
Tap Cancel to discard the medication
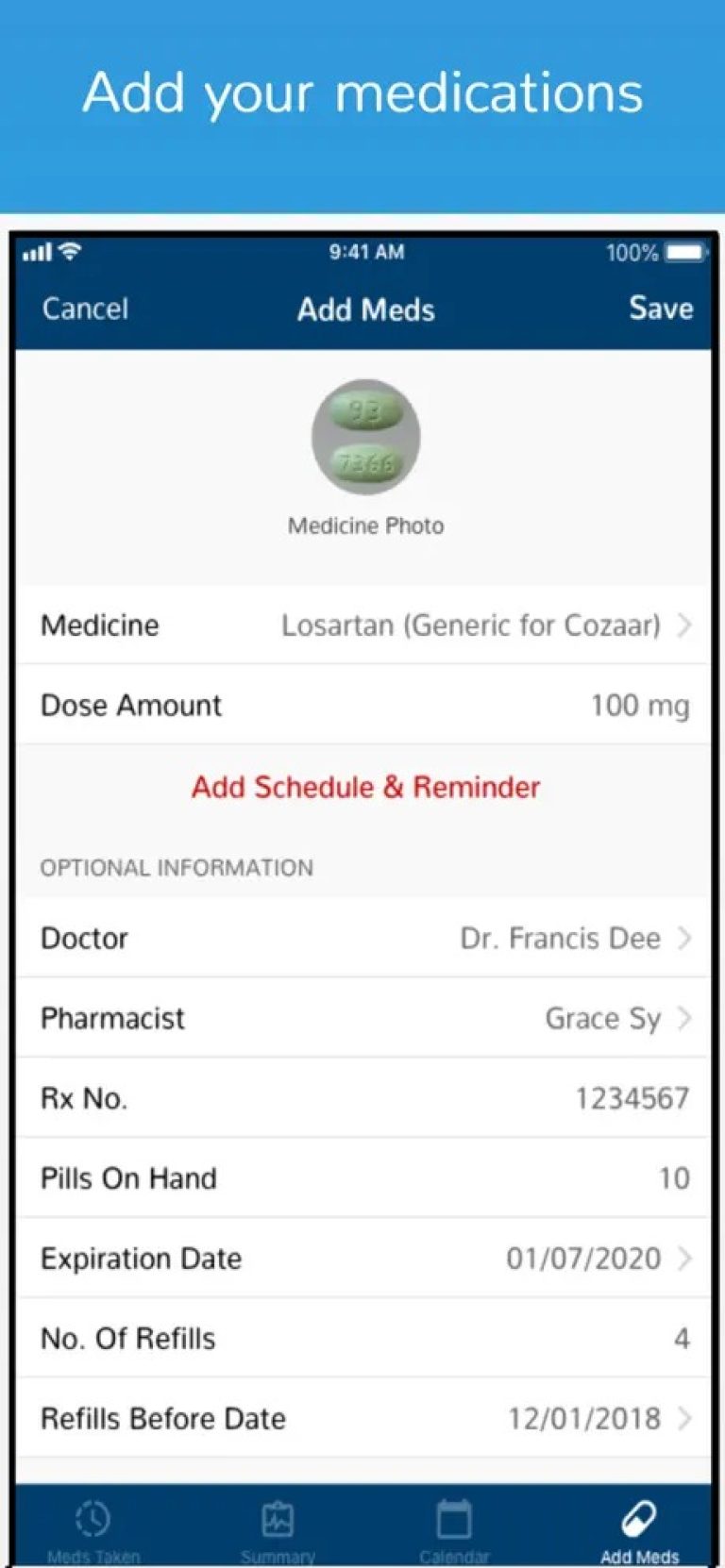[85, 309]
